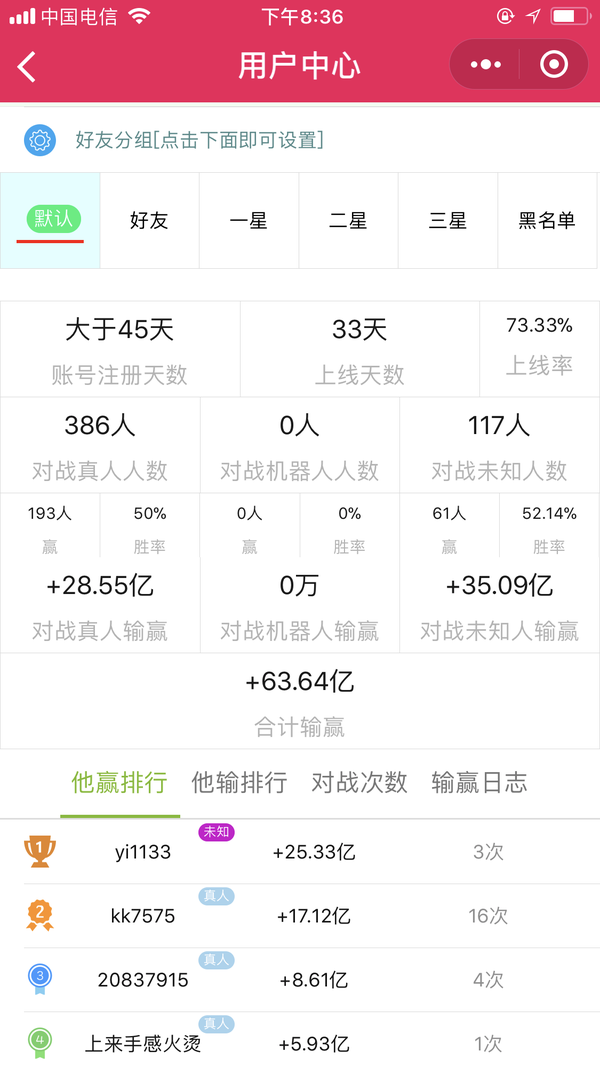Open the kk7575 ranking row
This screenshot has width=600, height=1067.
coord(300,916)
